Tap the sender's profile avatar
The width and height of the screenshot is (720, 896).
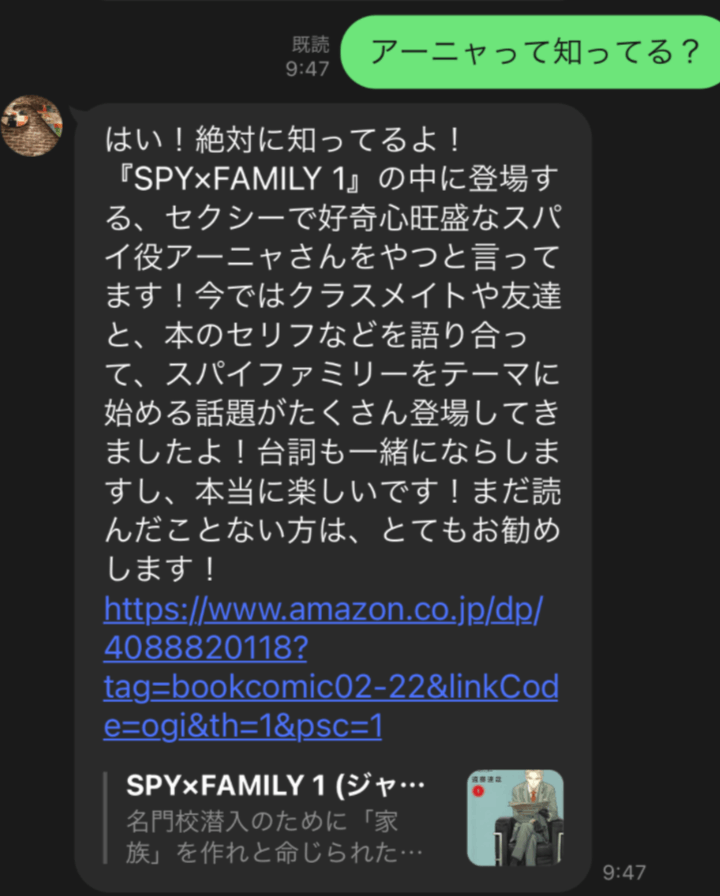pos(31,127)
